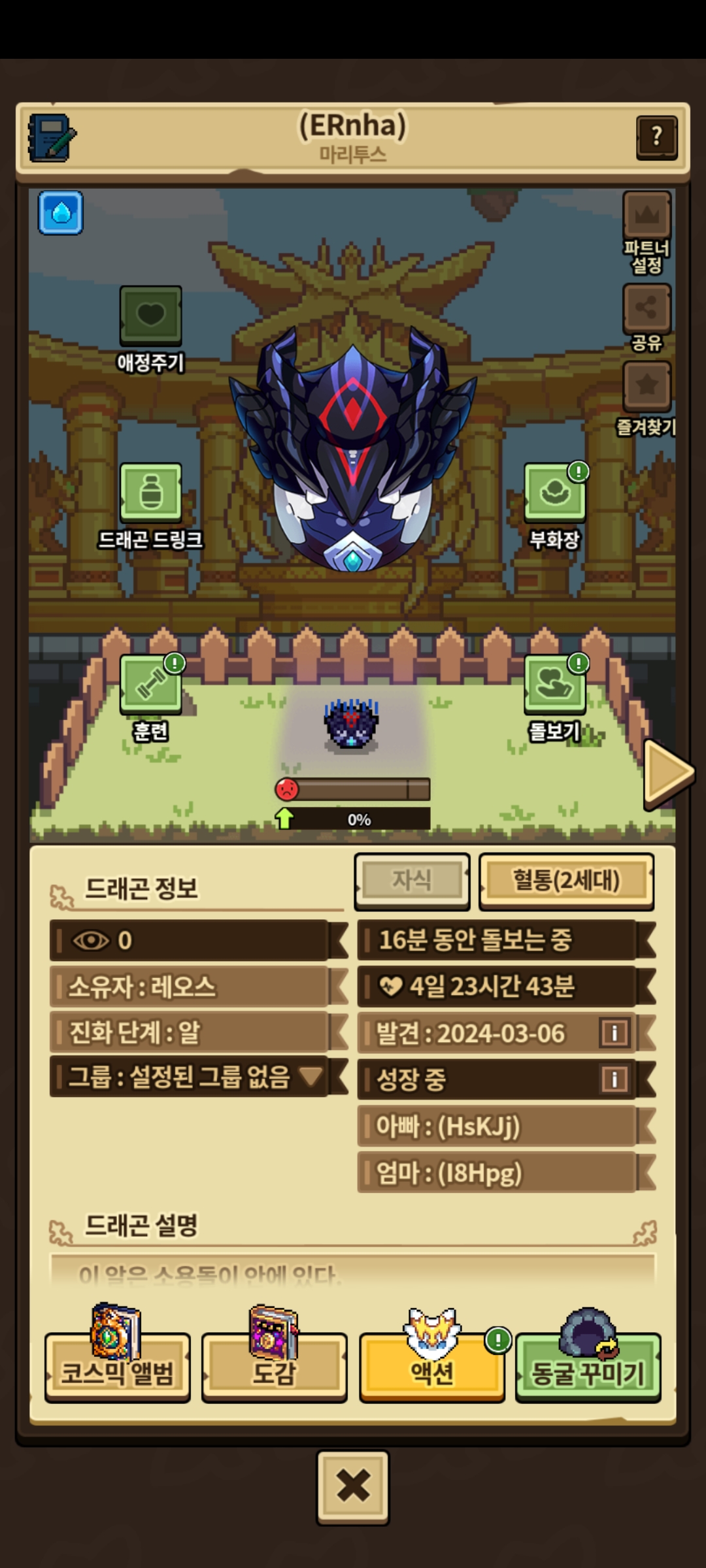The image size is (706, 1568).
Task: Open the notebook edit icon
Action: [52, 138]
